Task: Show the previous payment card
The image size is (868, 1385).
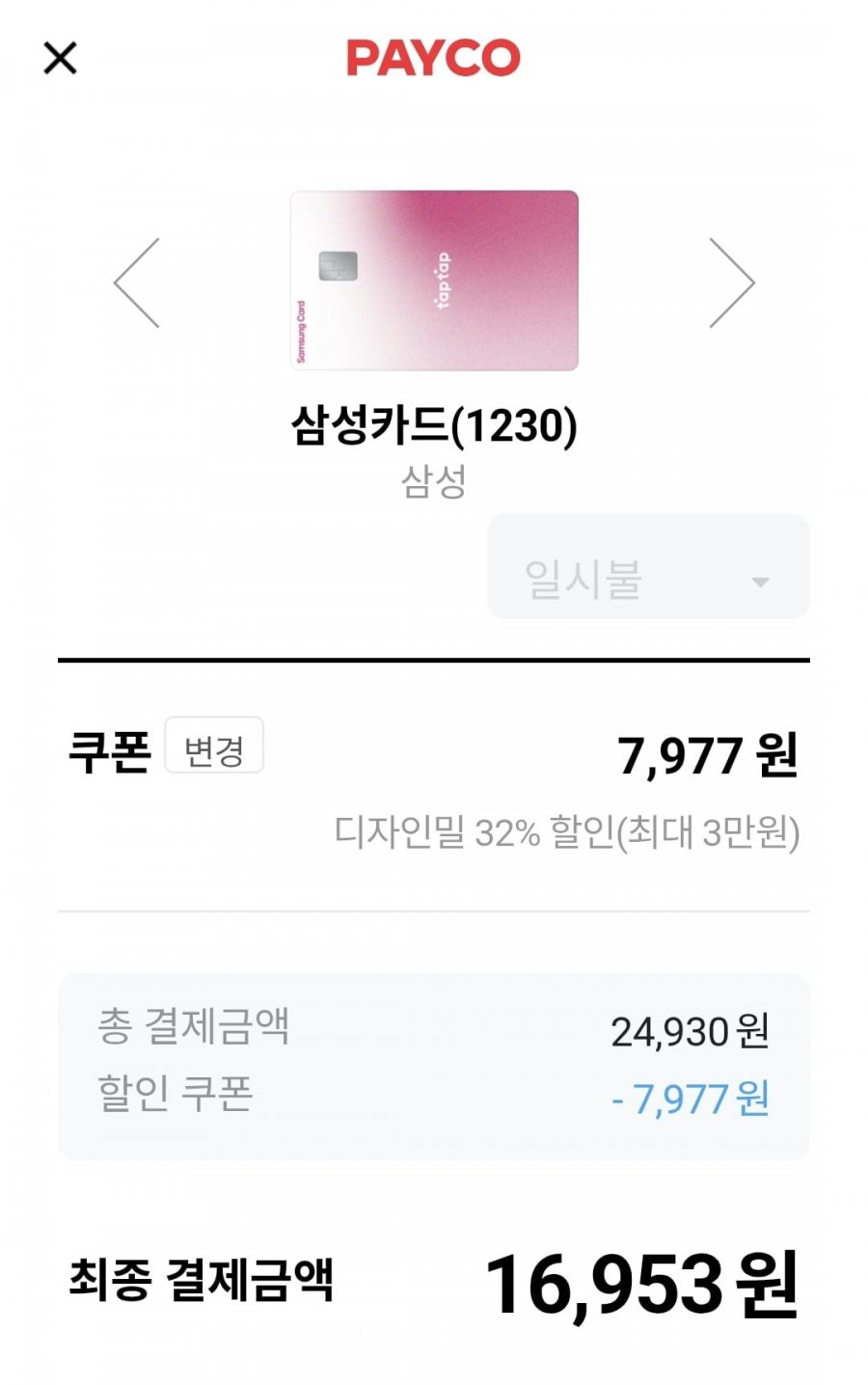Action: (x=136, y=283)
